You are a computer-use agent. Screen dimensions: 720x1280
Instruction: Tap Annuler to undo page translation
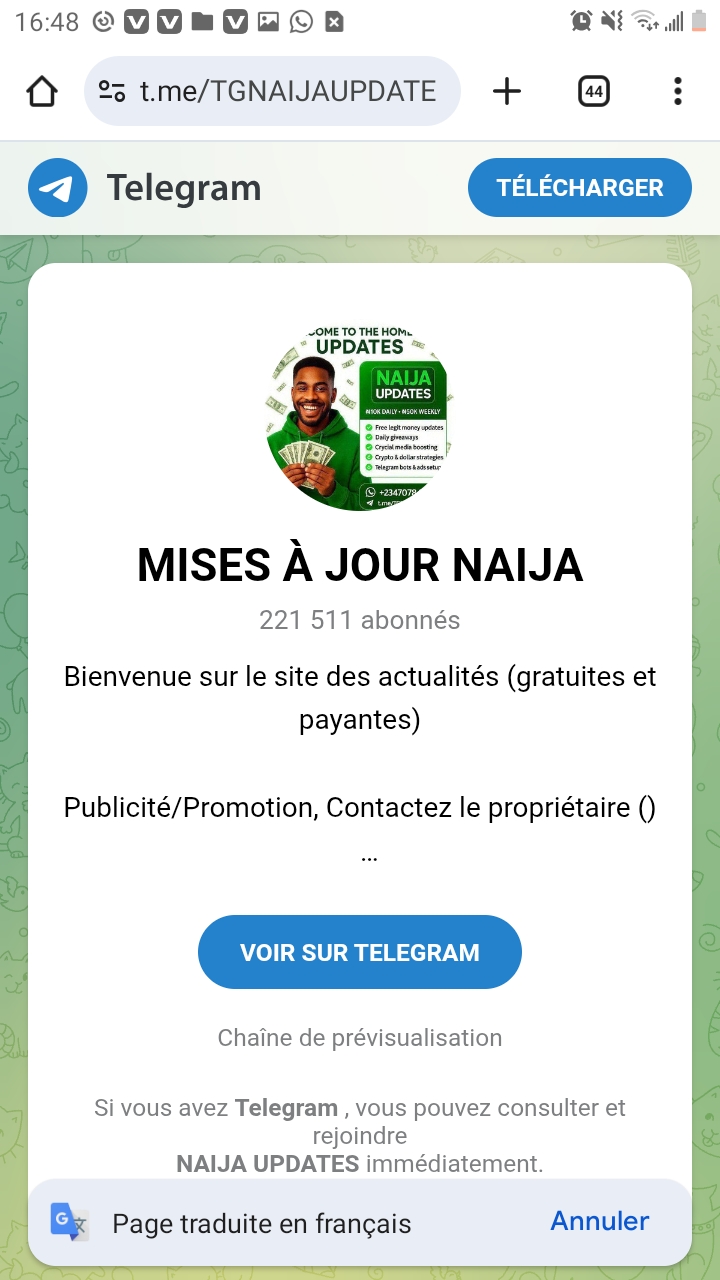[x=599, y=1221]
